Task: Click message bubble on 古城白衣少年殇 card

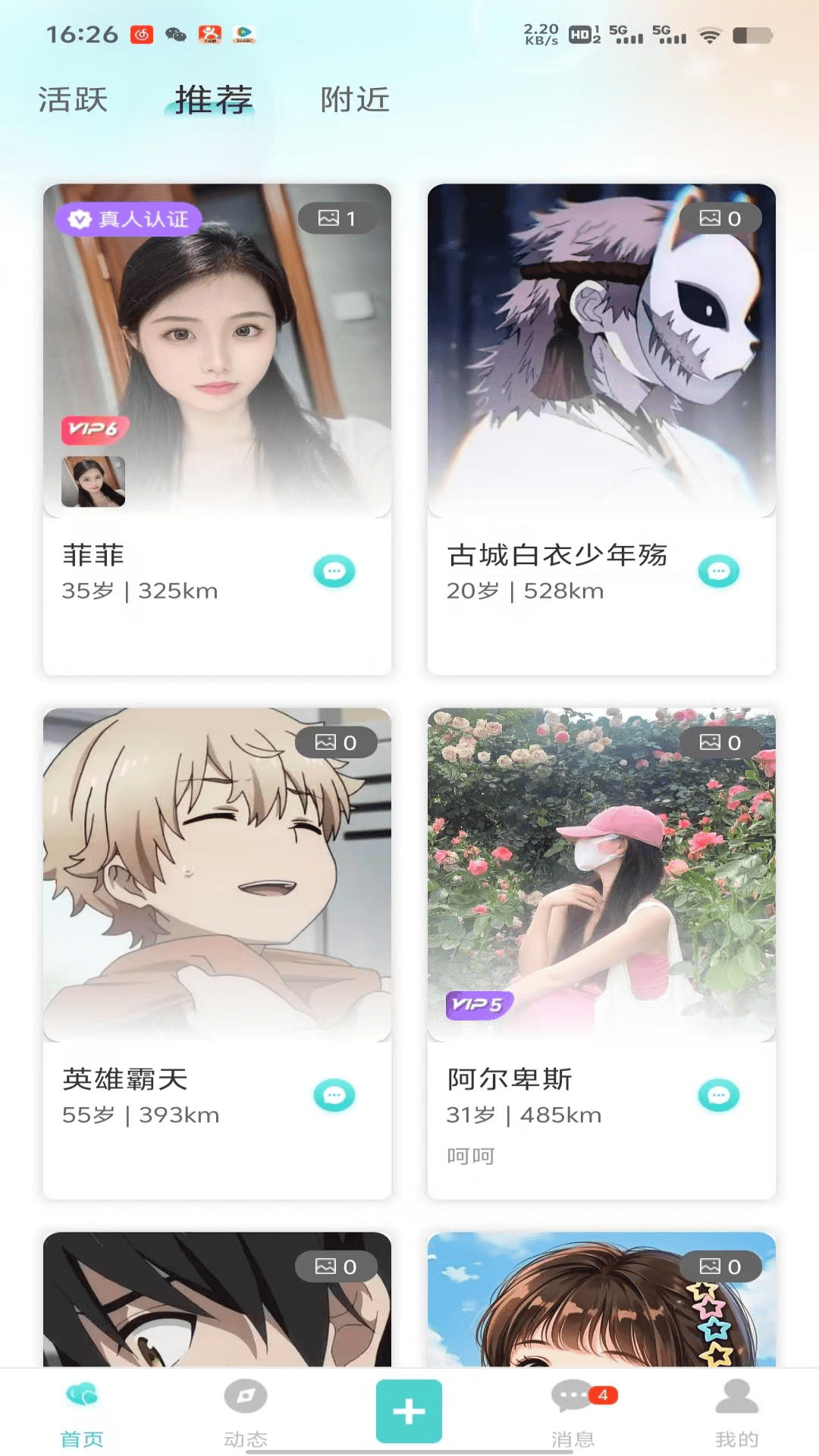Action: tap(717, 572)
